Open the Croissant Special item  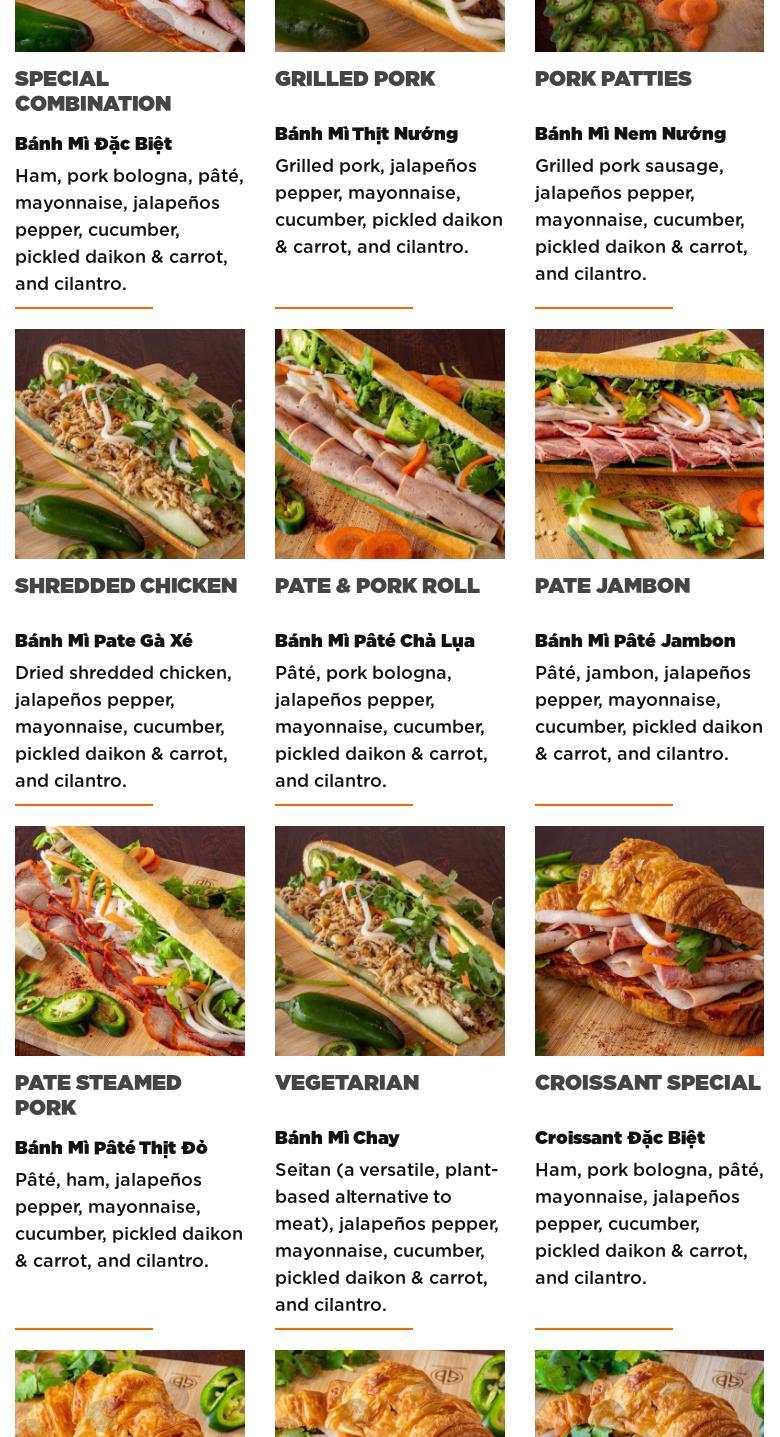647,1083
